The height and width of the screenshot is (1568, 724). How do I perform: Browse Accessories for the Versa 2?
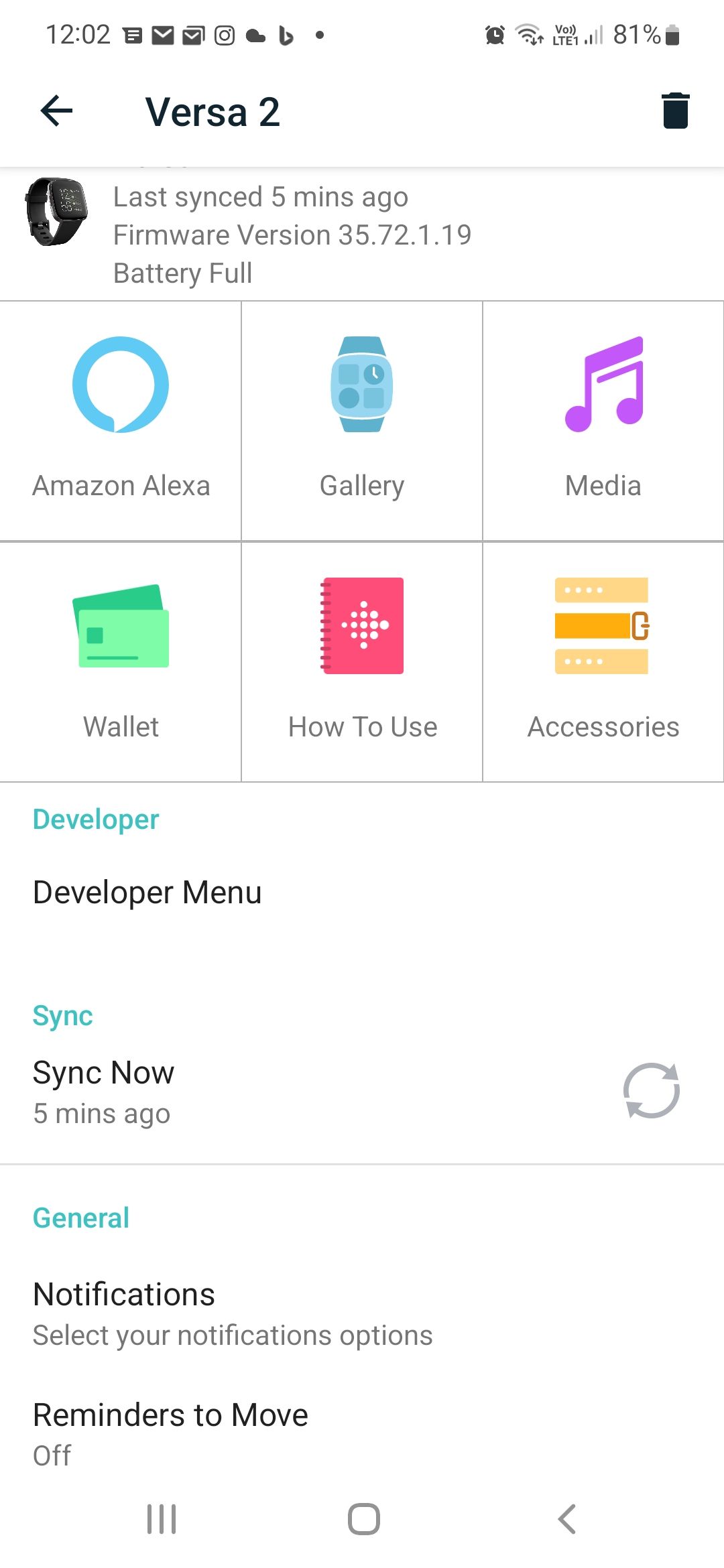click(603, 662)
